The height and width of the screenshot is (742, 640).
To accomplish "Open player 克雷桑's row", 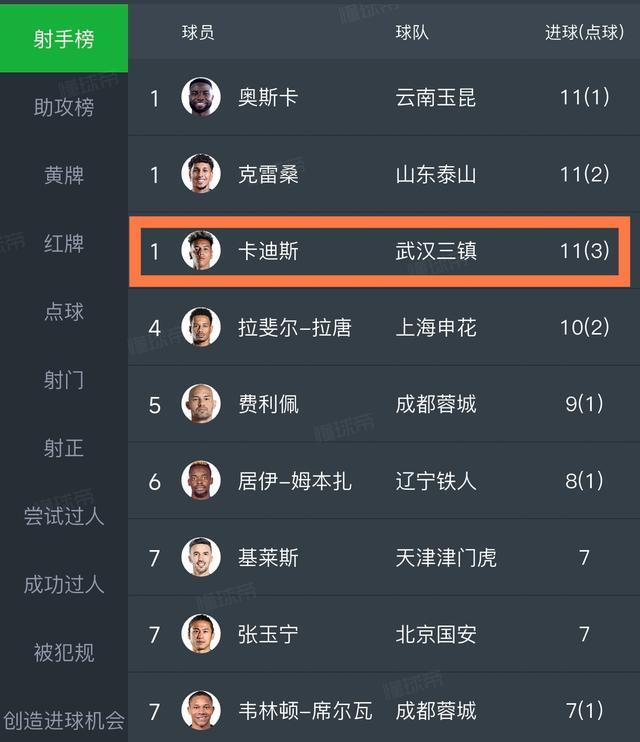I will point(384,174).
